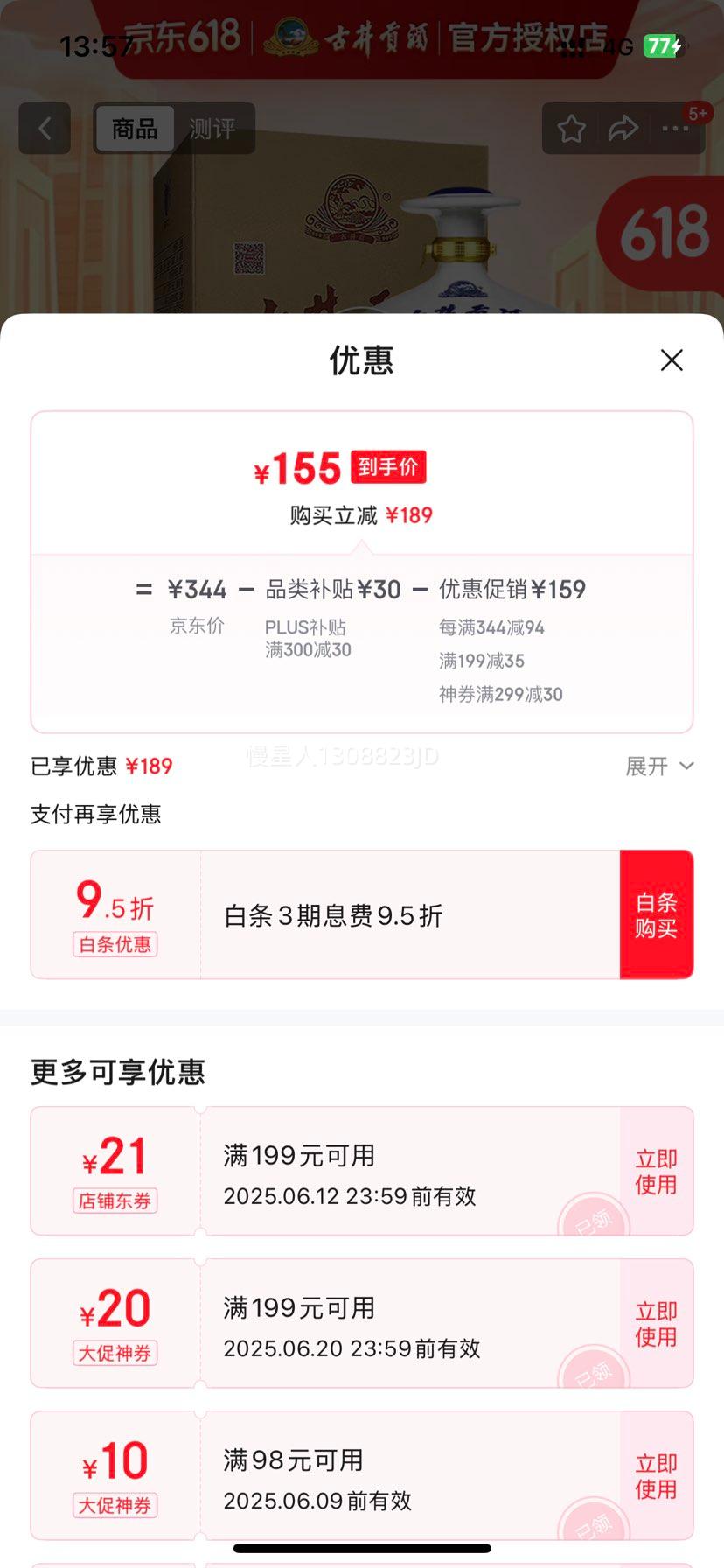This screenshot has width=724, height=1568.
Task: Switch to the 测评 tab
Action: coord(212,129)
